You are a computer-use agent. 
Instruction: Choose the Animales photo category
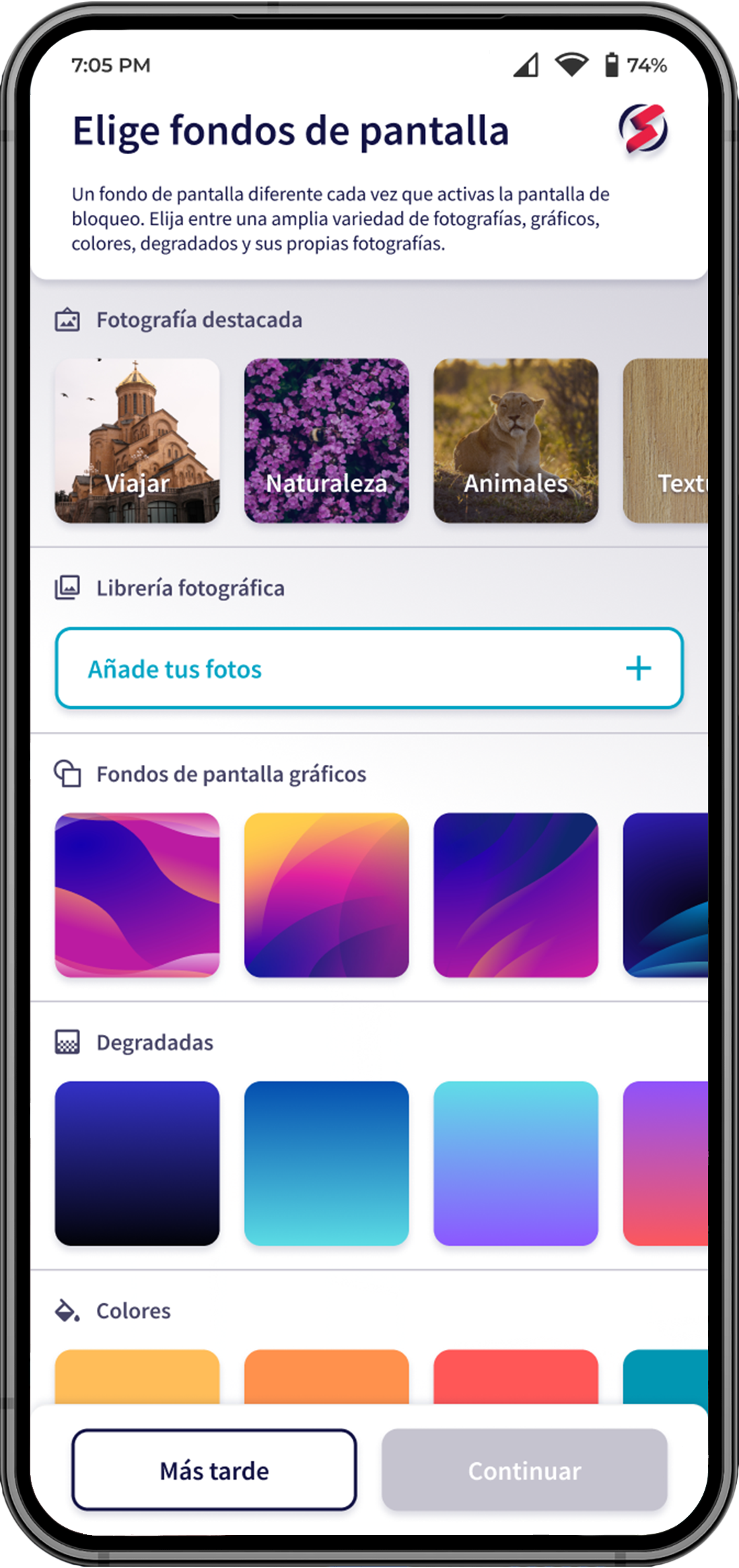pos(516,440)
